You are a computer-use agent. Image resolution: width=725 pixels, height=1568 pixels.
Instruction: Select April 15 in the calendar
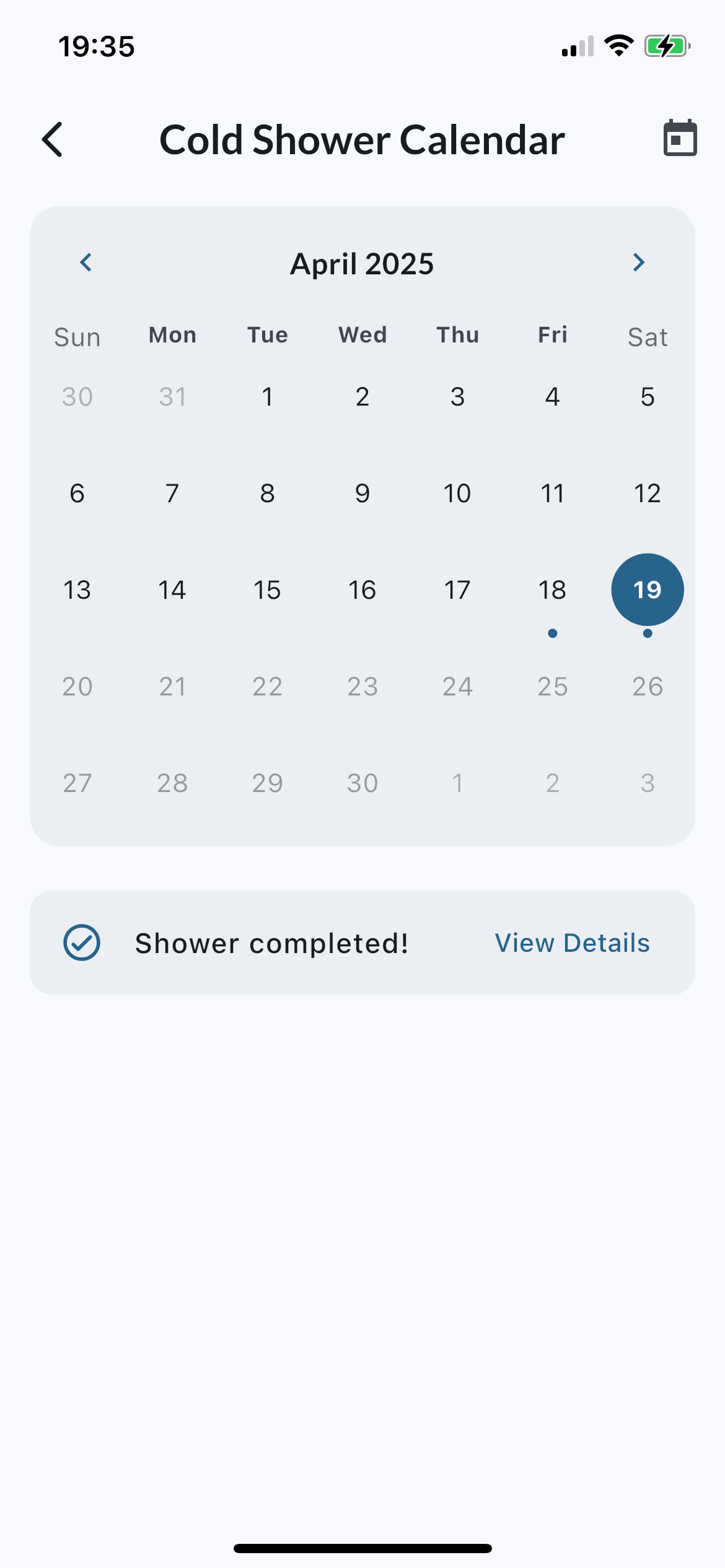click(x=267, y=590)
